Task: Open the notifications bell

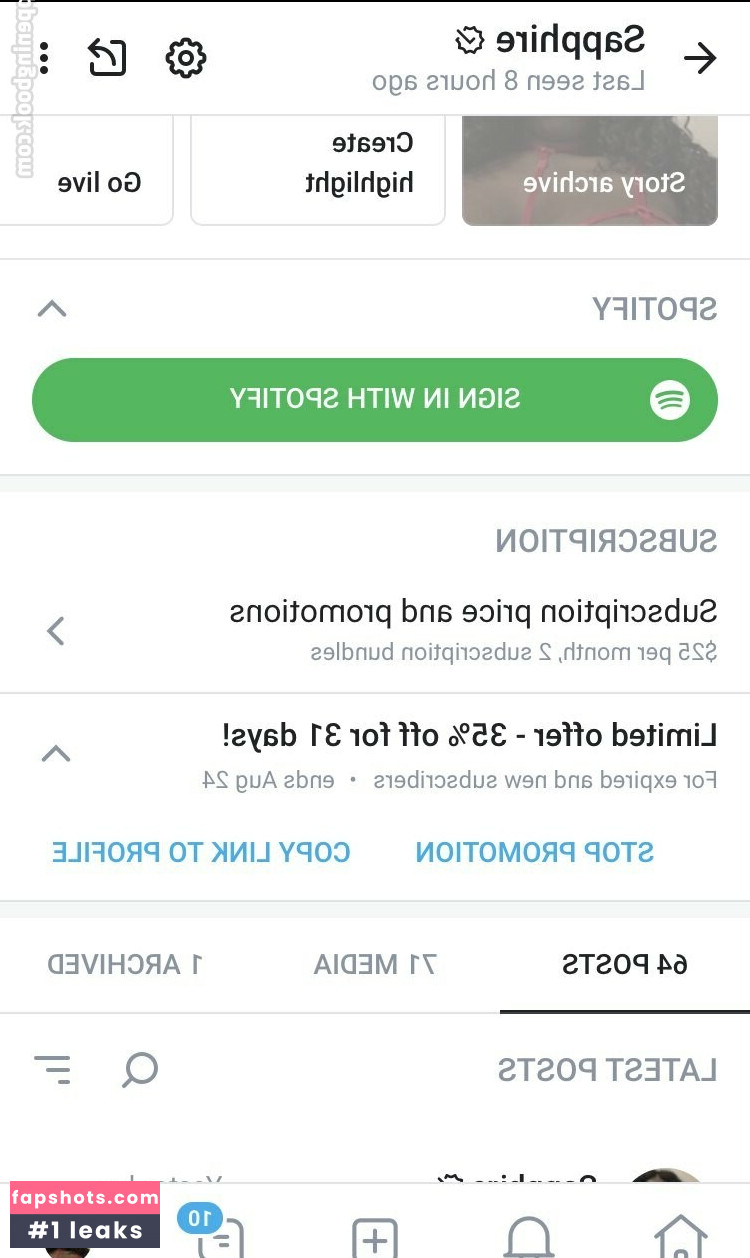Action: 529,1237
